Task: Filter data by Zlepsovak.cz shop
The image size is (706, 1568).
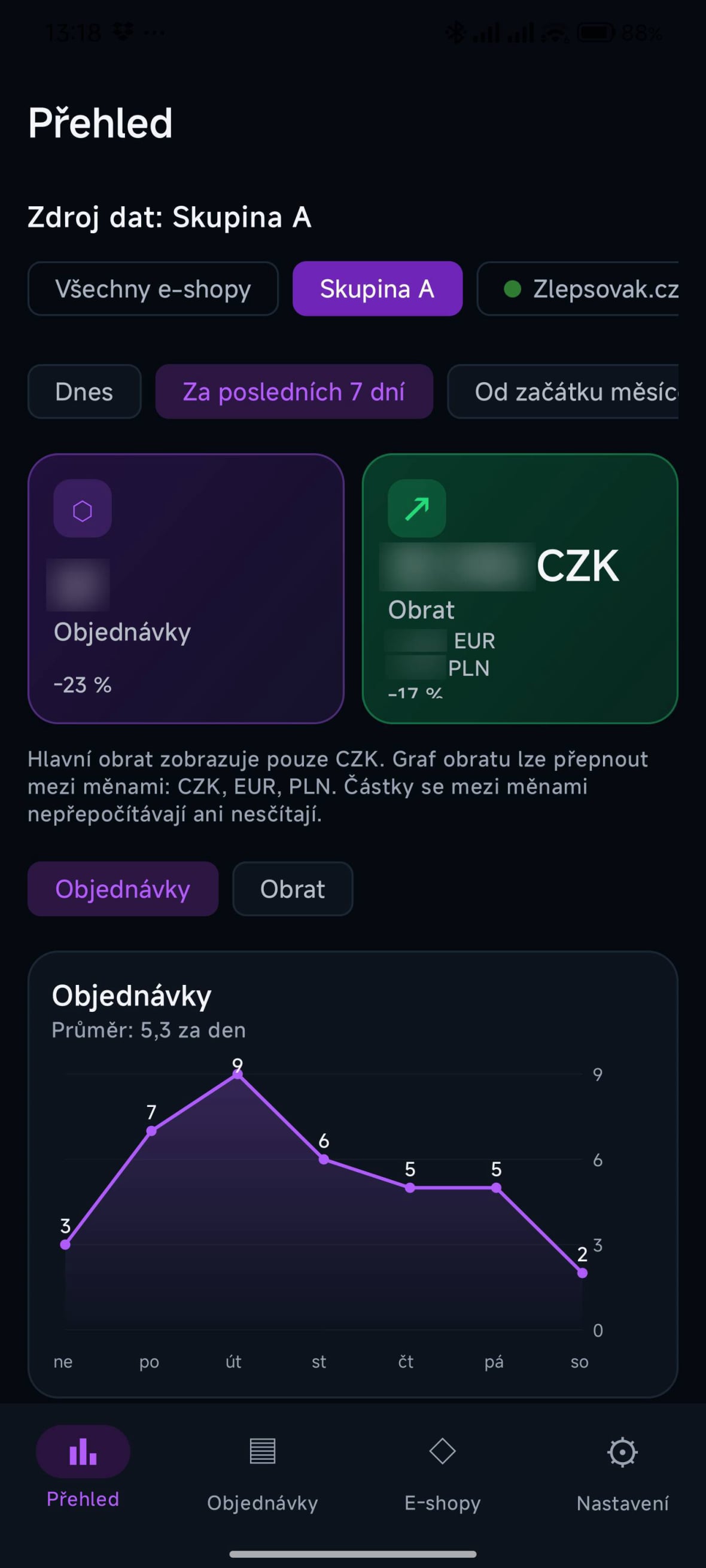Action: coord(577,288)
